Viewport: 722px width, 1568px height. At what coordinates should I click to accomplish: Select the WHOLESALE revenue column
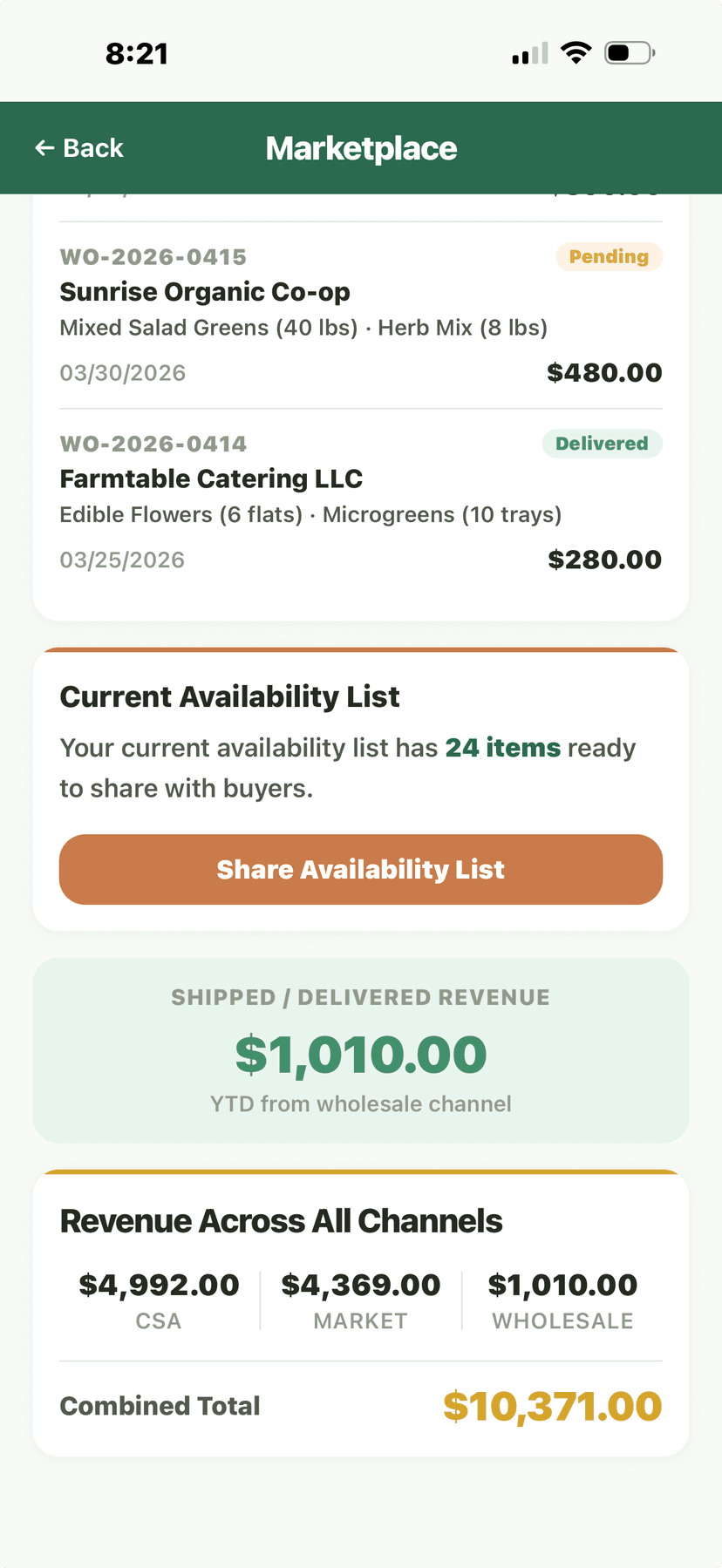[x=562, y=1299]
